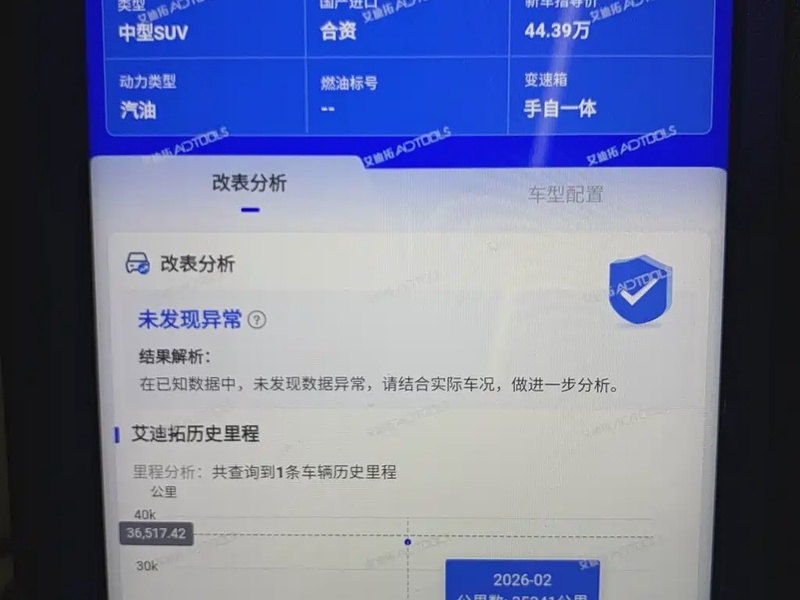
Task: Open the help icon beside 未发现异常
Action: pyautogui.click(x=257, y=320)
